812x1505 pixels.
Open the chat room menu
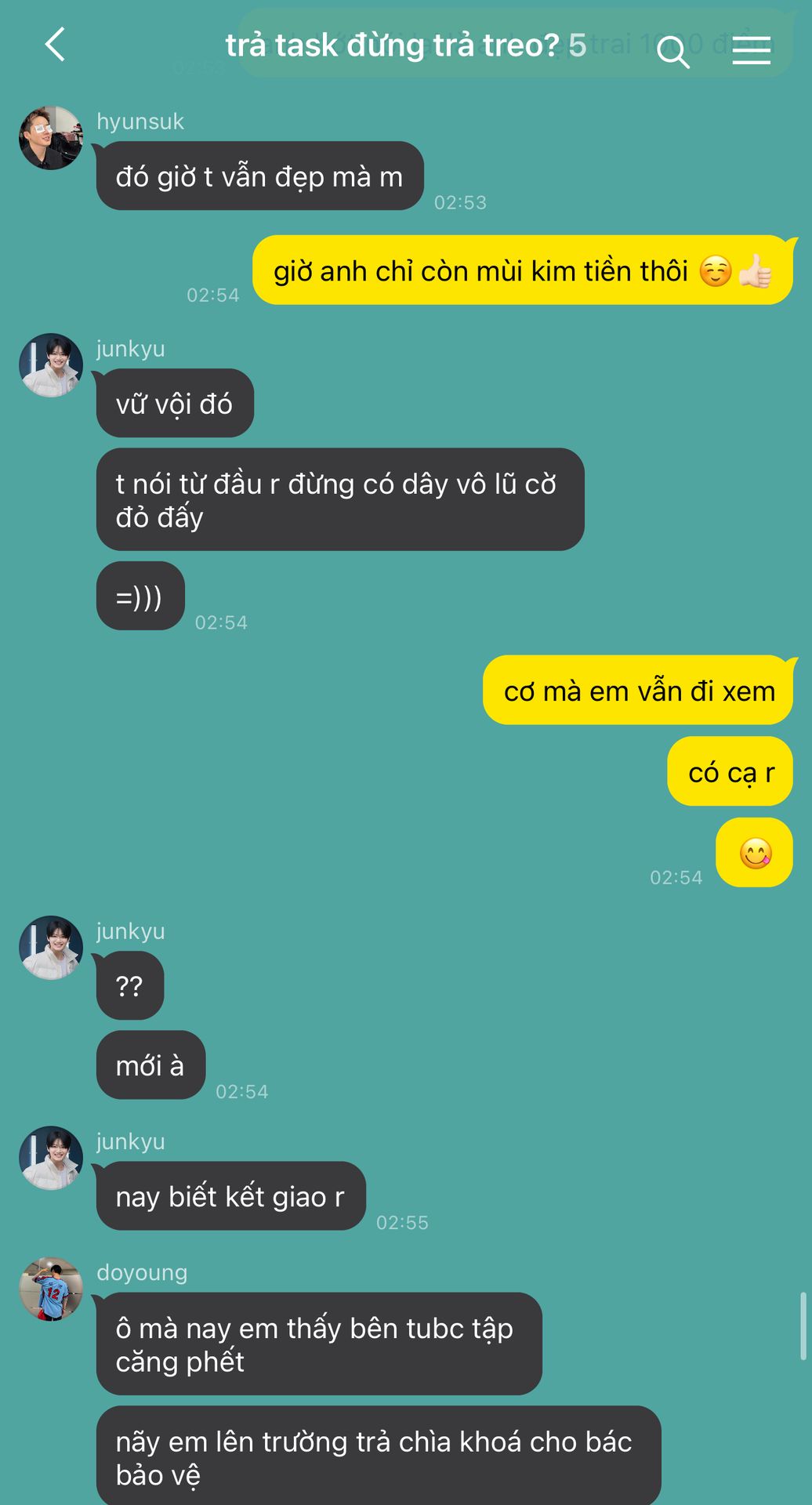pos(751,50)
